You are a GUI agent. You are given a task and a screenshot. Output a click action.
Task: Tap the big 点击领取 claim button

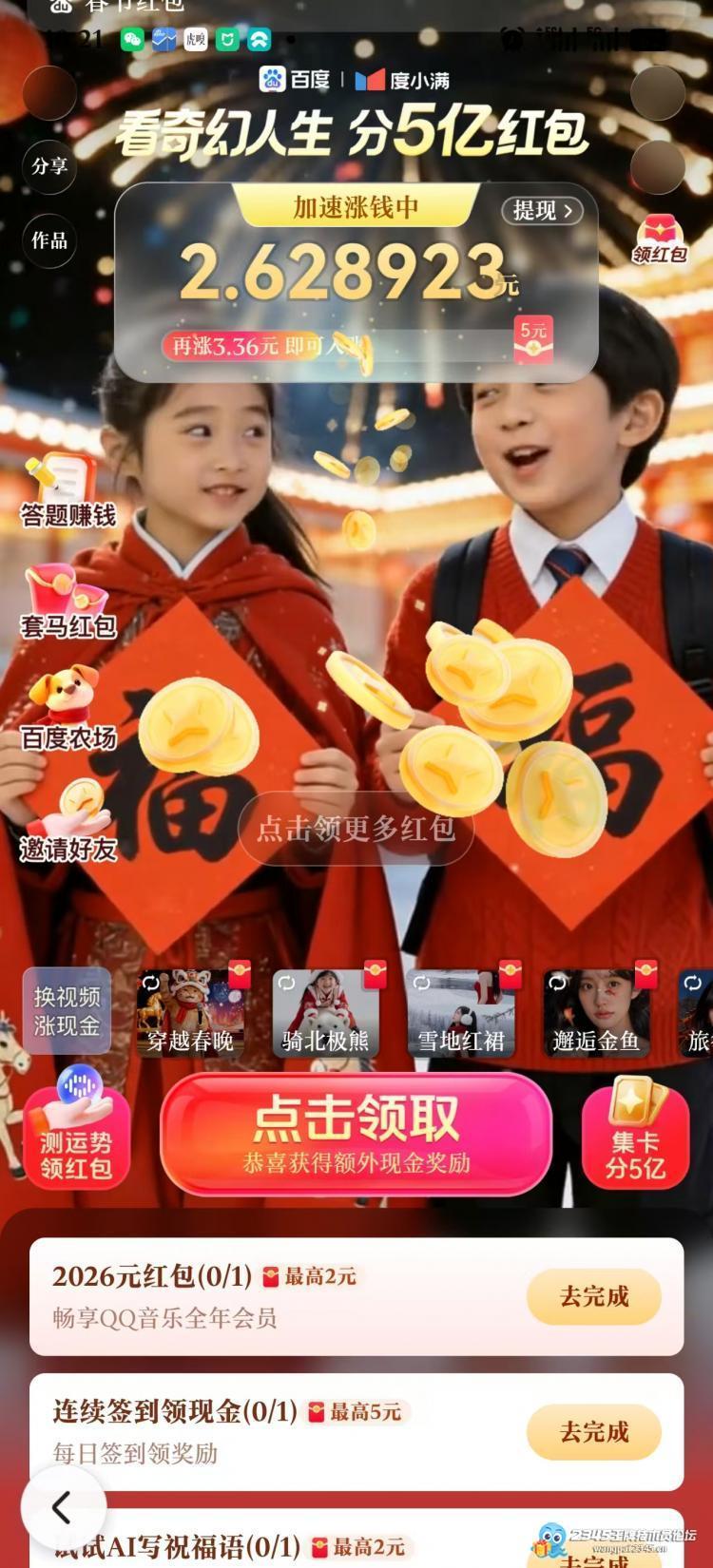[x=356, y=1134]
